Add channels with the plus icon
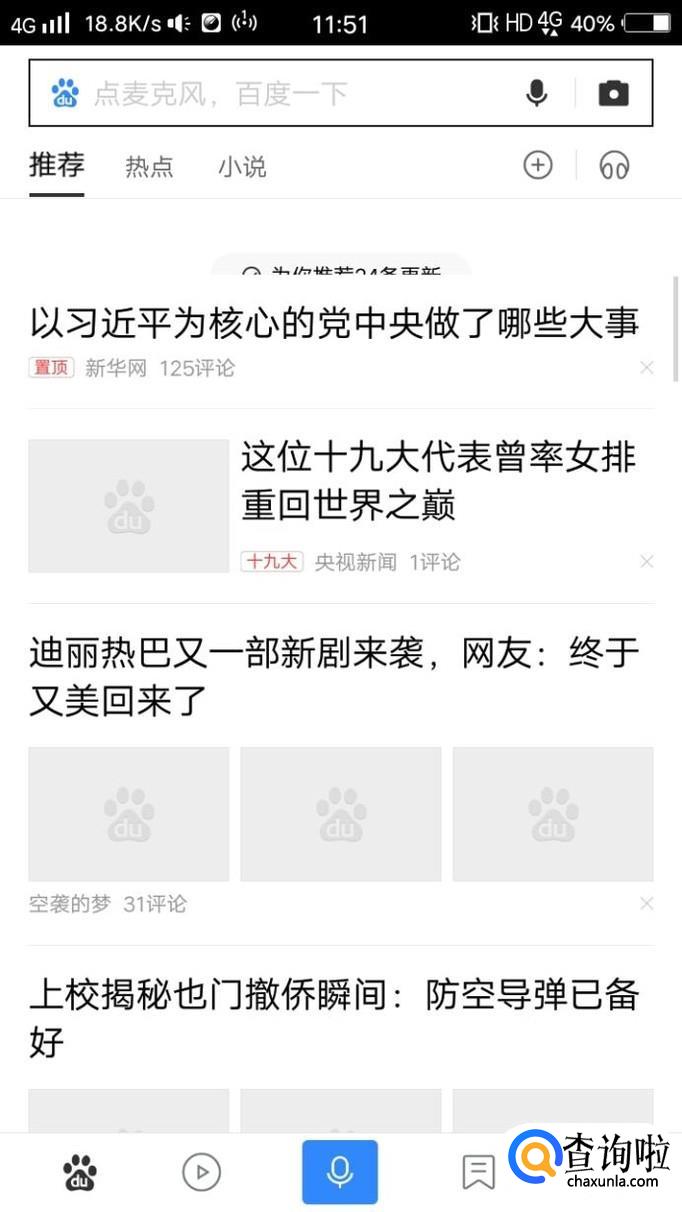682x1212 pixels. [x=538, y=165]
